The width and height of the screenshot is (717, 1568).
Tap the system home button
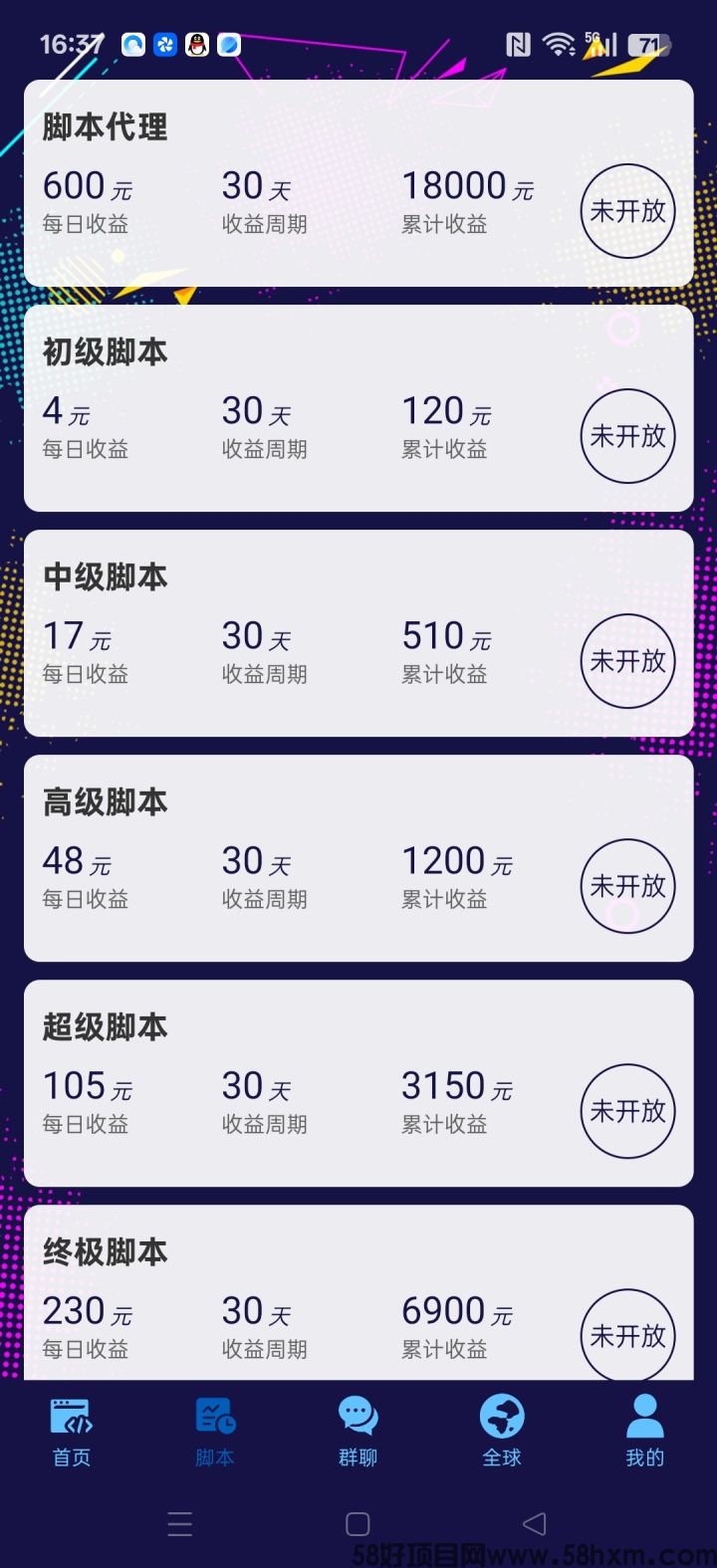[x=358, y=1523]
